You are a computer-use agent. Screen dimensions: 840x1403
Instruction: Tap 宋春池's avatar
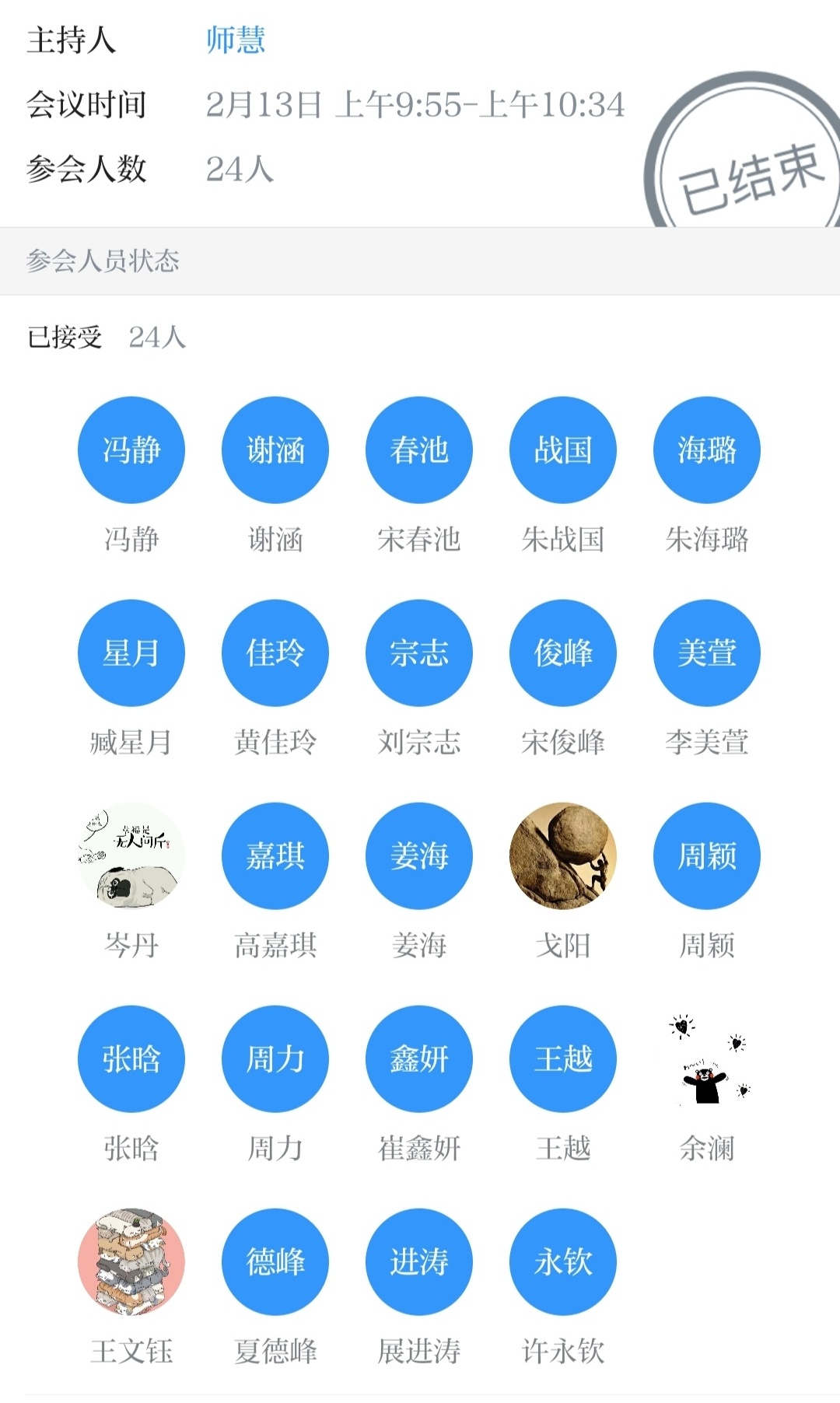pos(419,450)
